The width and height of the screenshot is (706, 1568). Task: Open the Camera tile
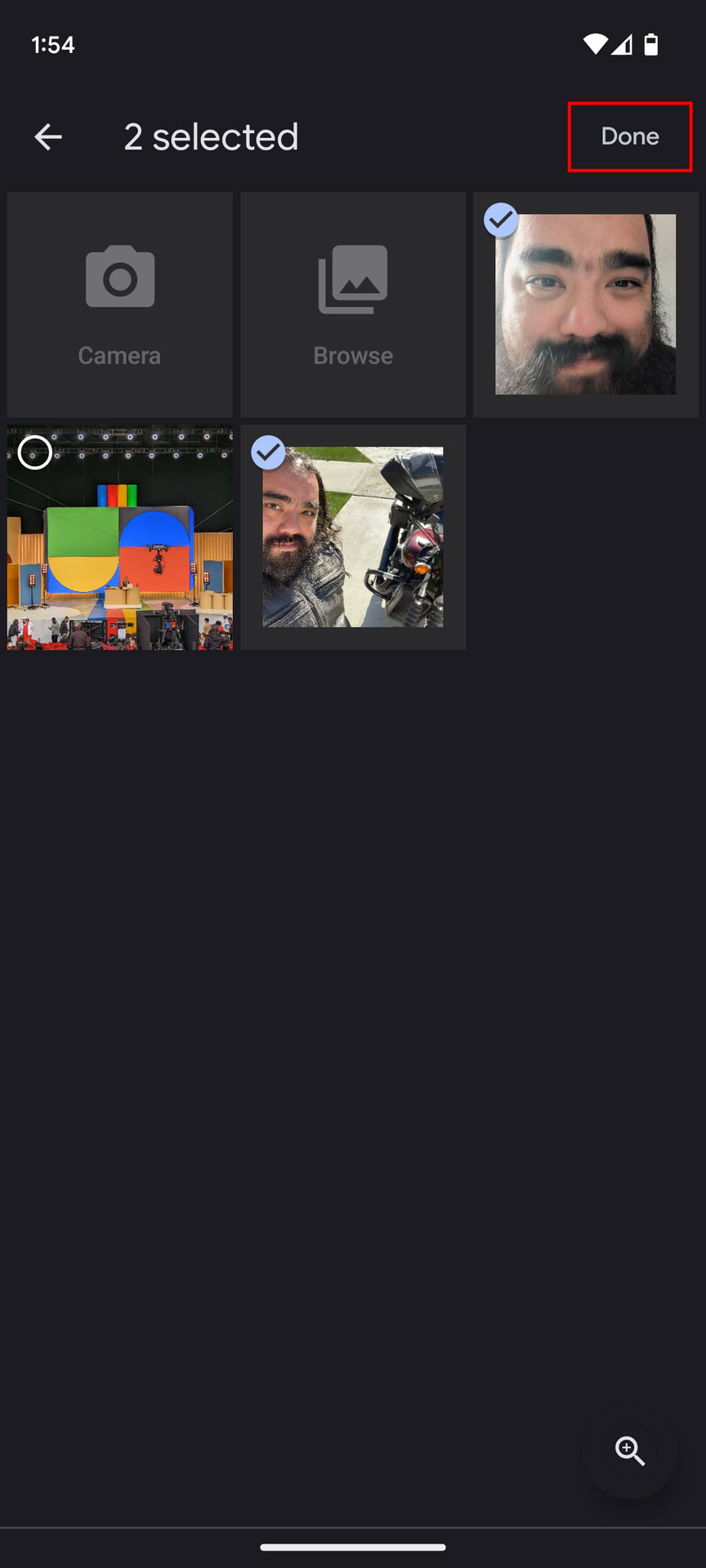click(x=120, y=305)
